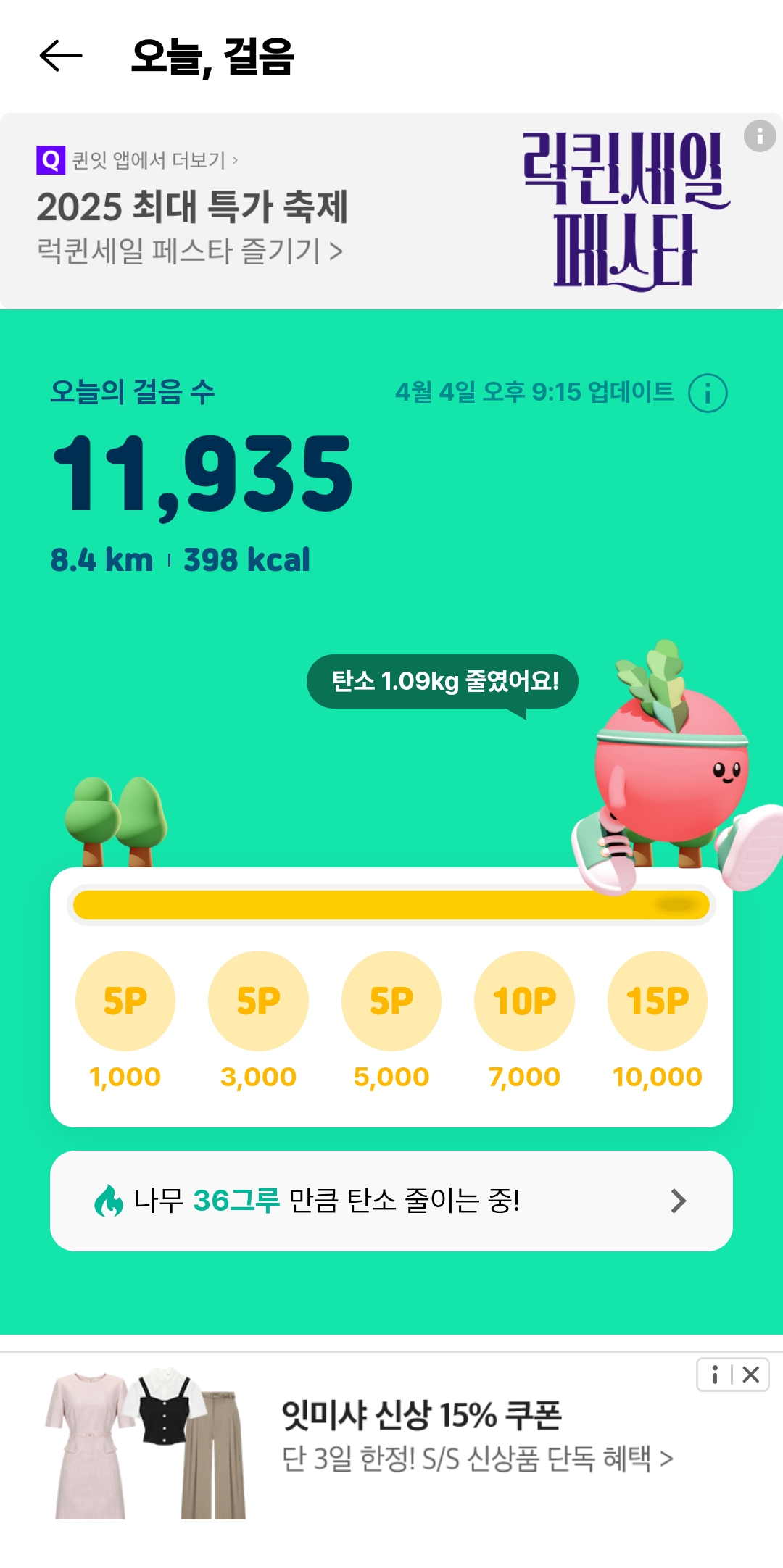Tap the gray info icon on banner
783x1568 pixels.
[x=759, y=136]
